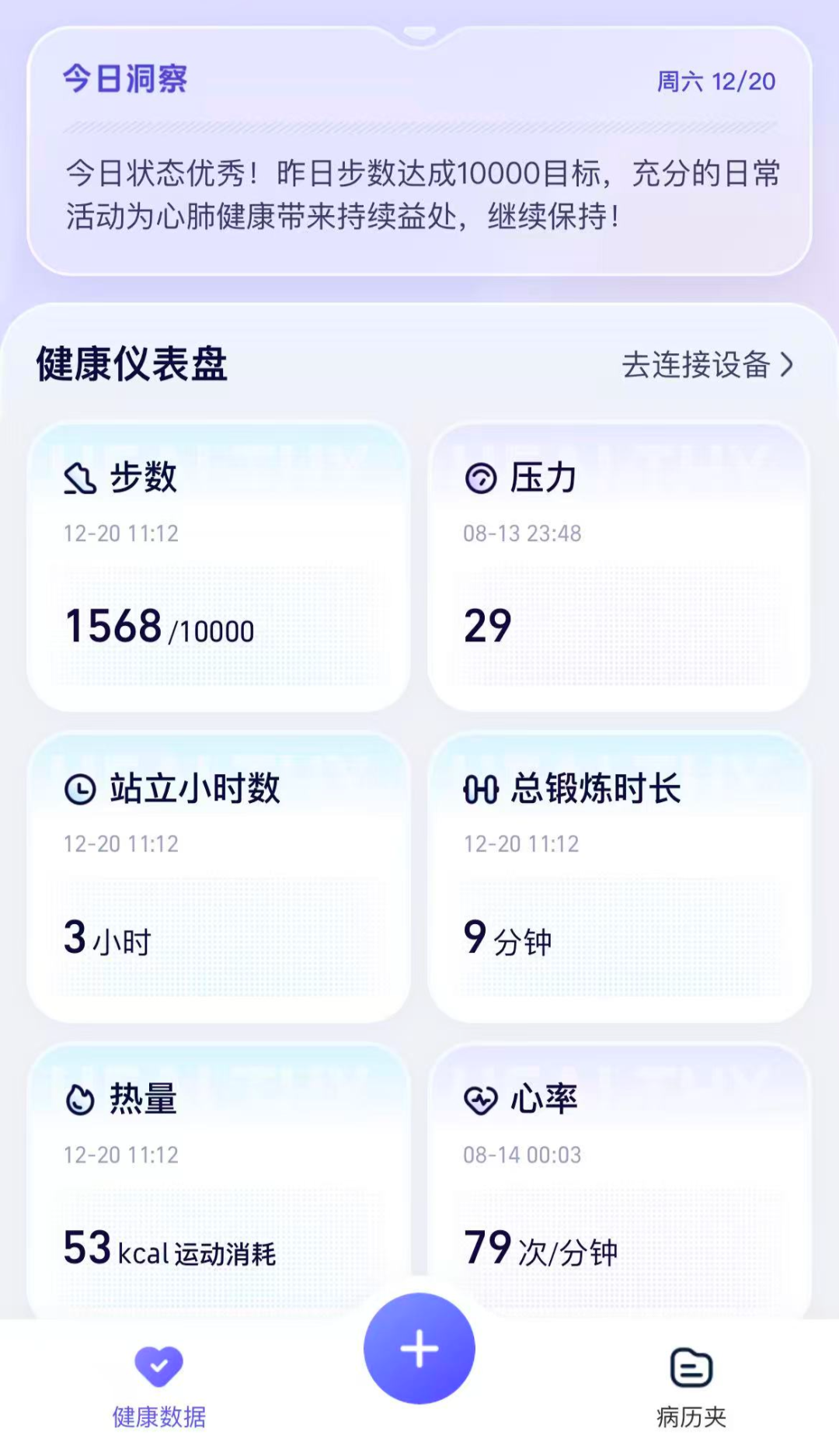
Task: Click the step goal progress 1568/10000
Action: tap(158, 627)
